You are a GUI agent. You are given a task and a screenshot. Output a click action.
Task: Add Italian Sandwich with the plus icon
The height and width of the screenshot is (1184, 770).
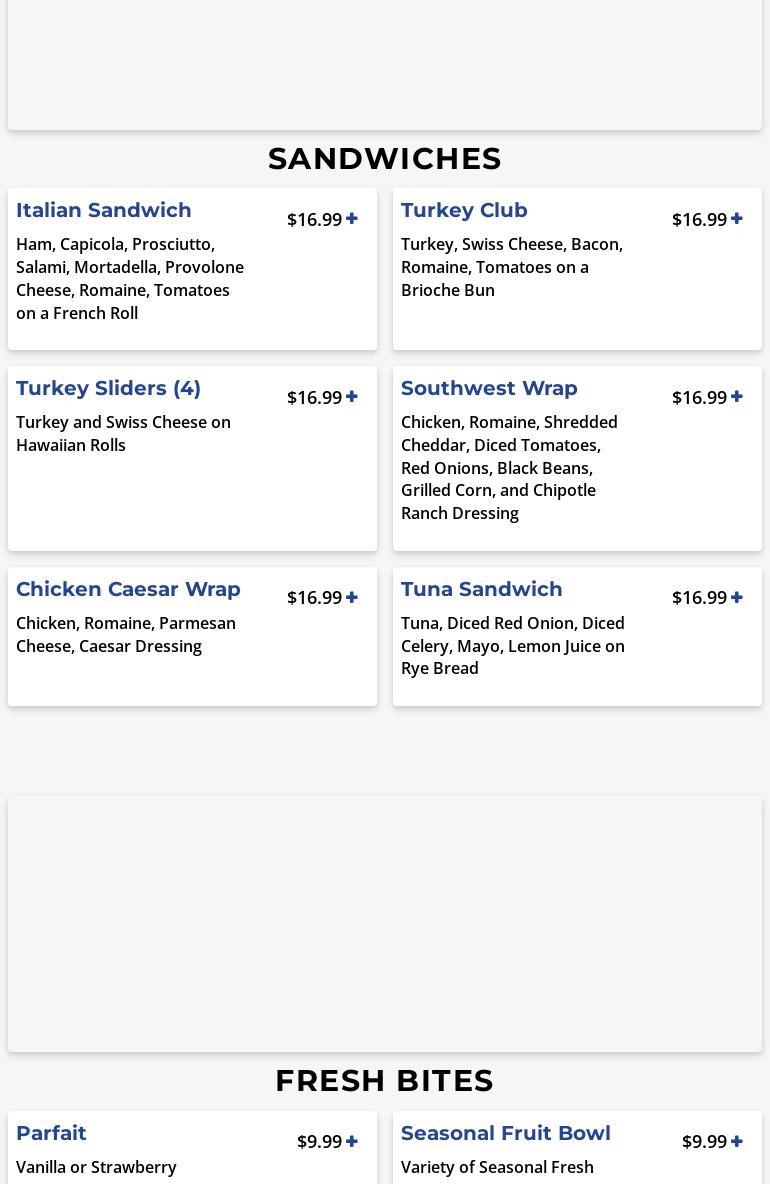click(352, 218)
